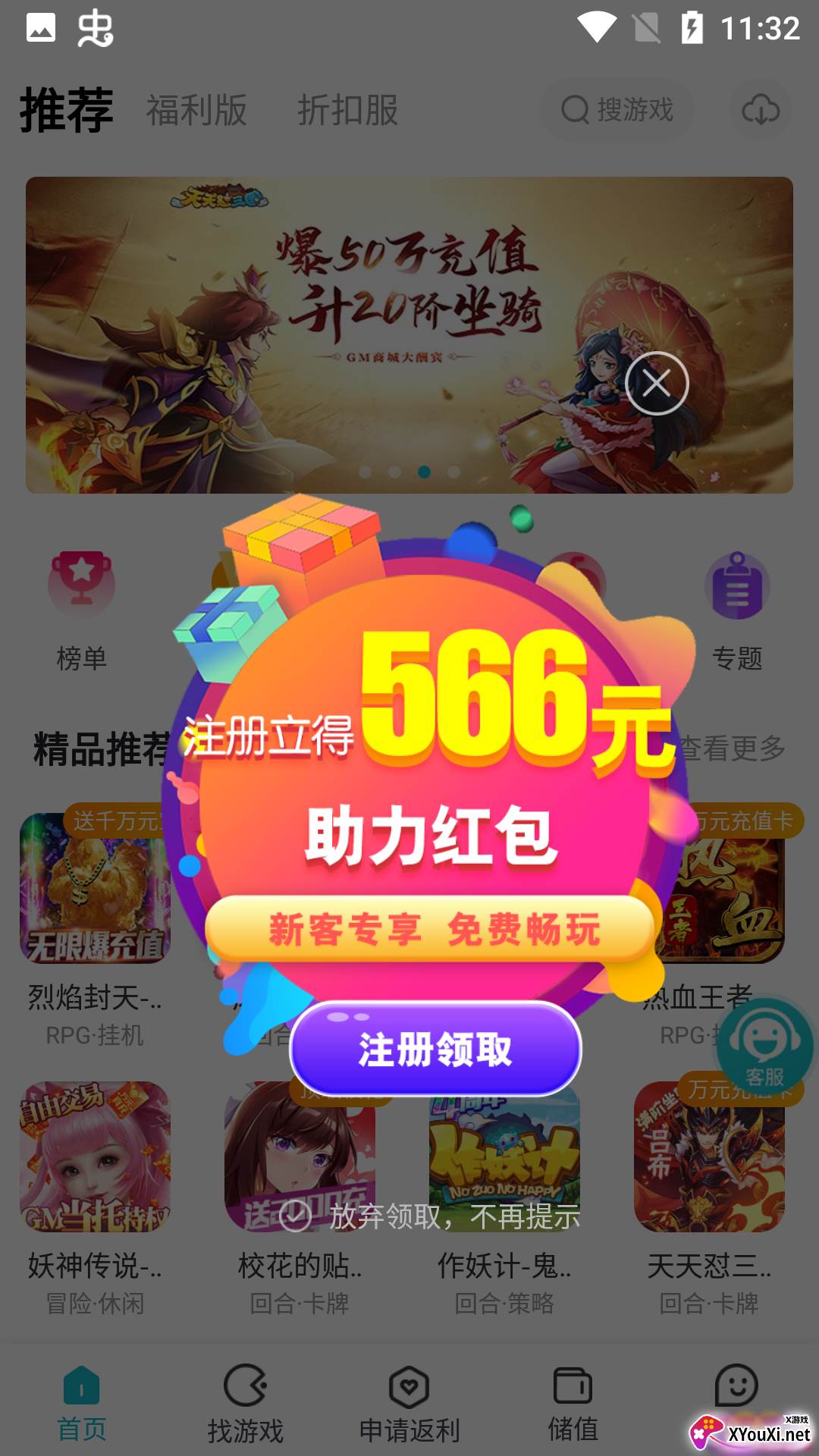Go to the 找游戏 tab

pyautogui.click(x=245, y=1403)
